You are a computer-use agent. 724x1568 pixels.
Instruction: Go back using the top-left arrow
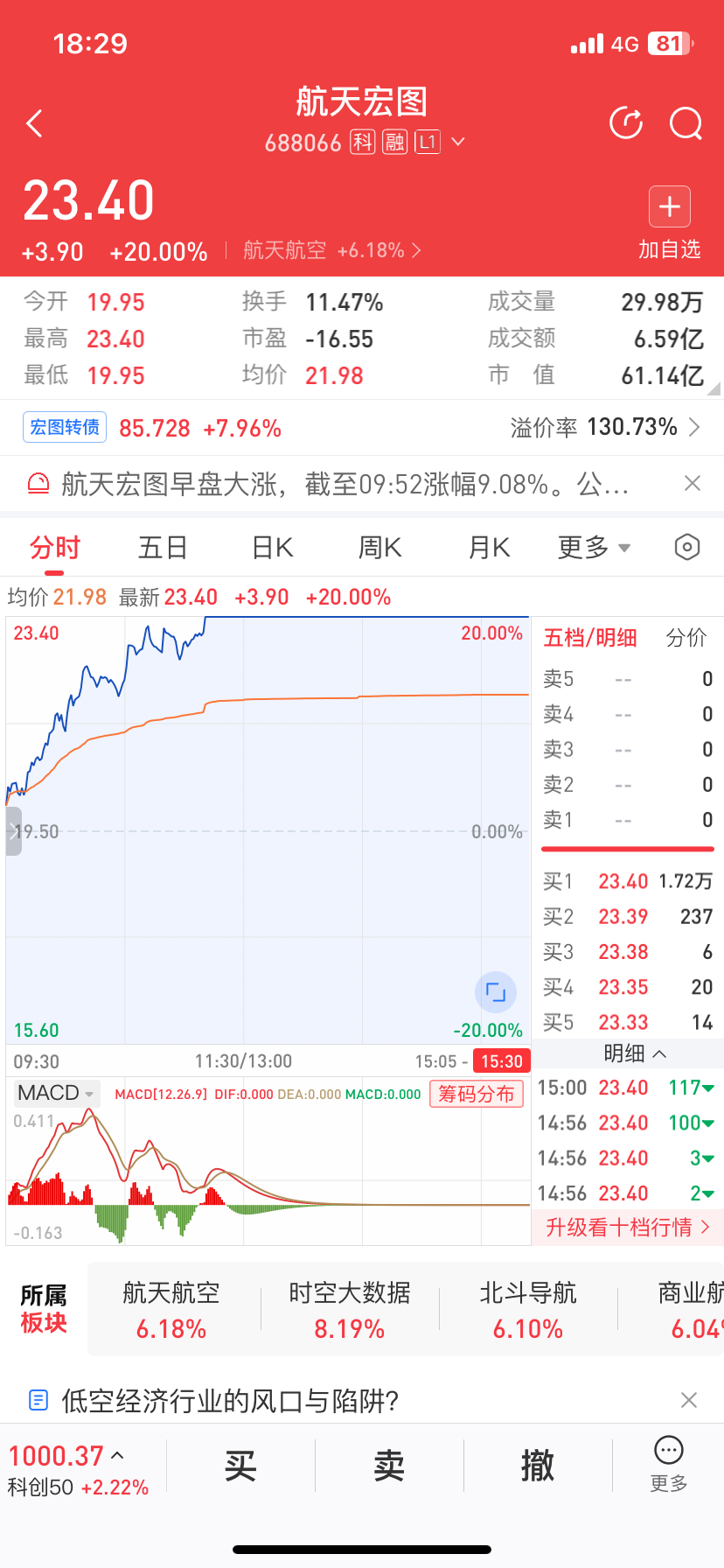pos(35,123)
